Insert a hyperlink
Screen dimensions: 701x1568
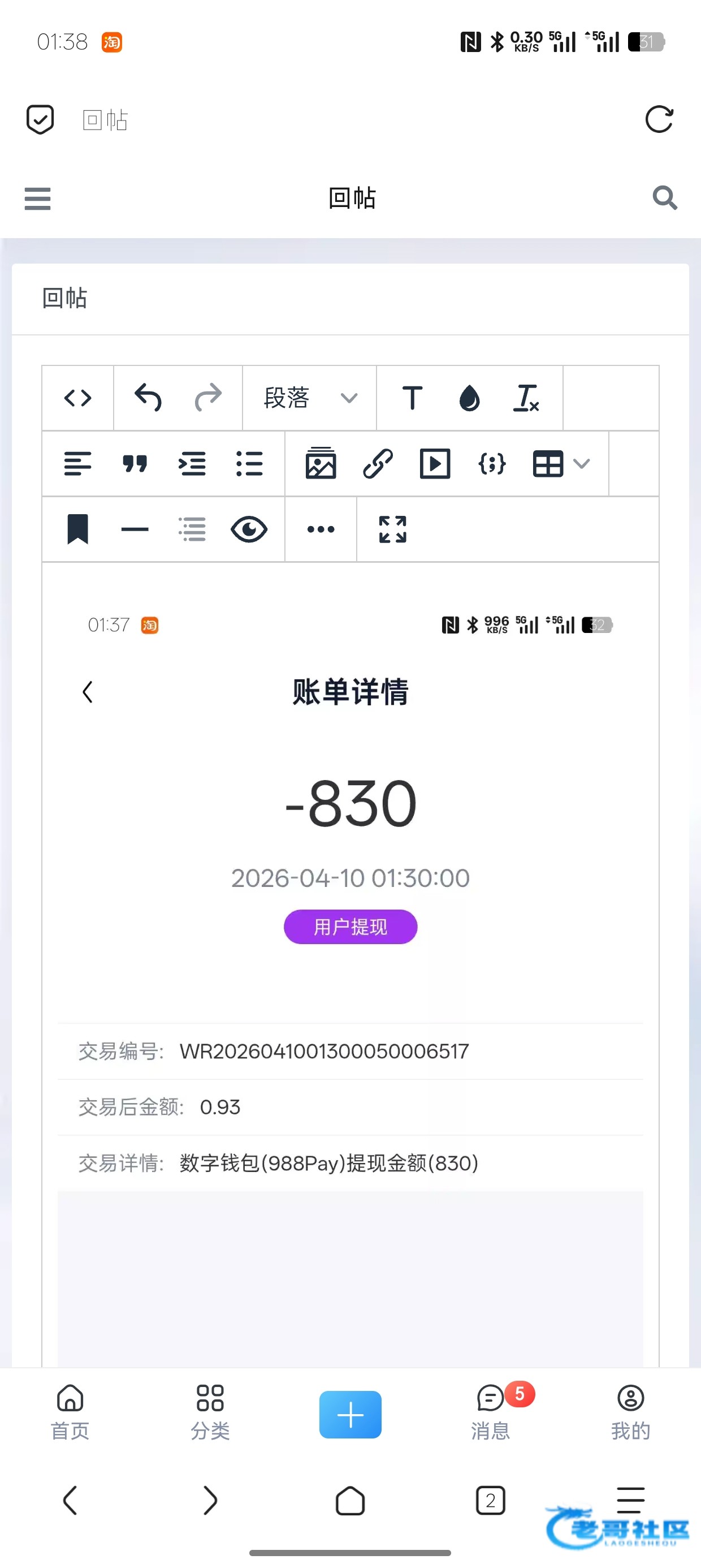click(x=378, y=464)
